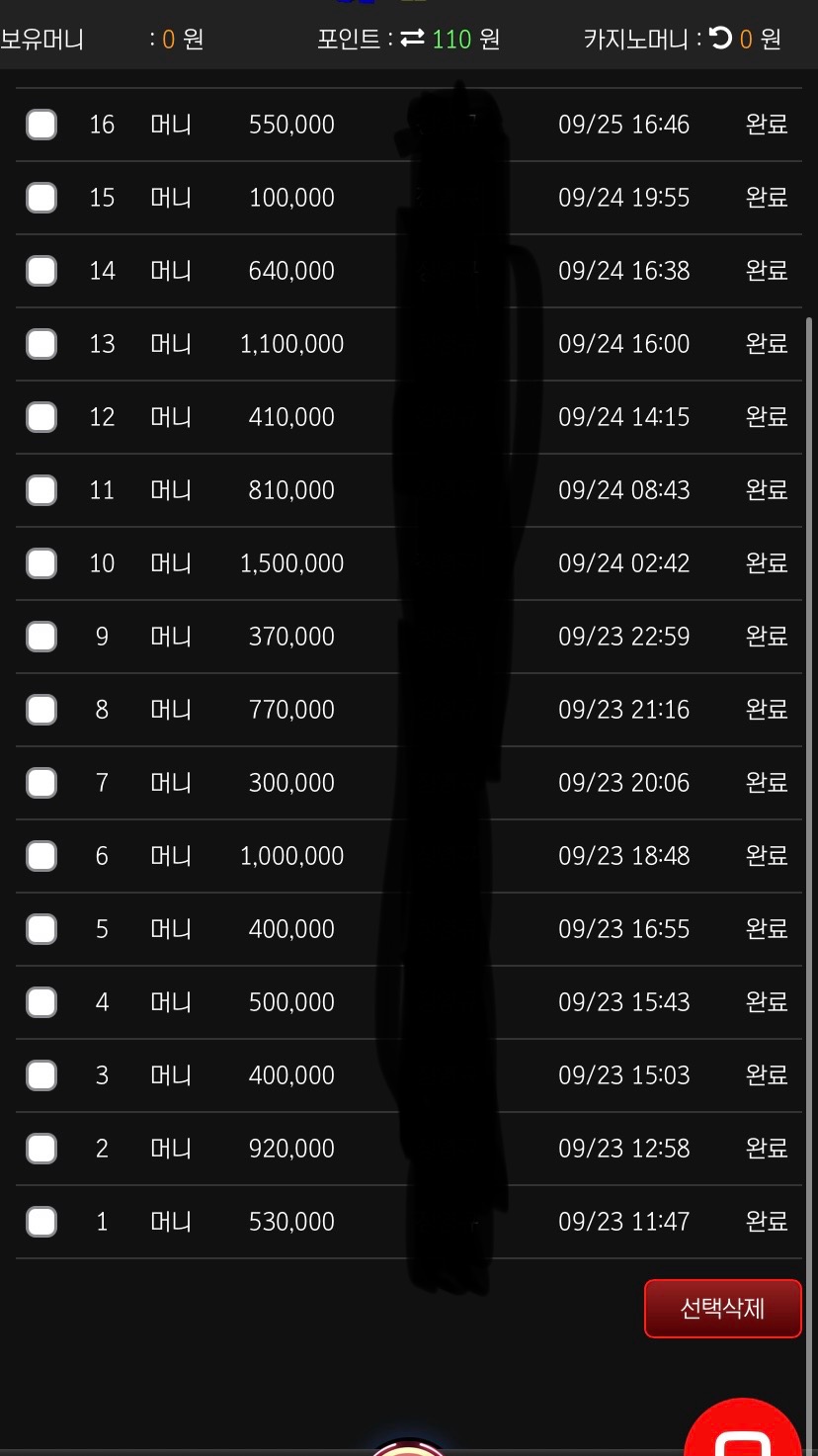
Task: Tap the casino money refresh icon
Action: coord(720,39)
